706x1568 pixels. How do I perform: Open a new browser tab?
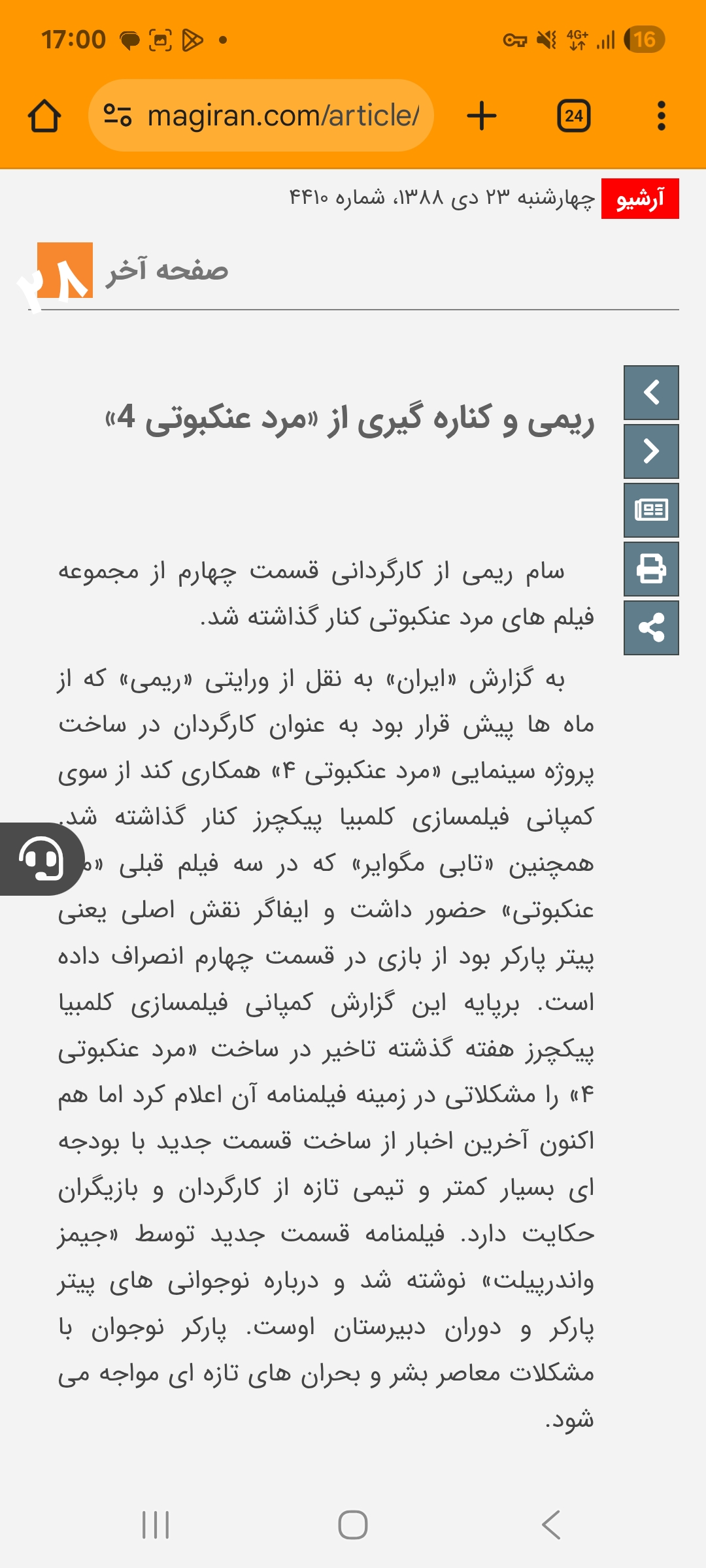pyautogui.click(x=482, y=116)
